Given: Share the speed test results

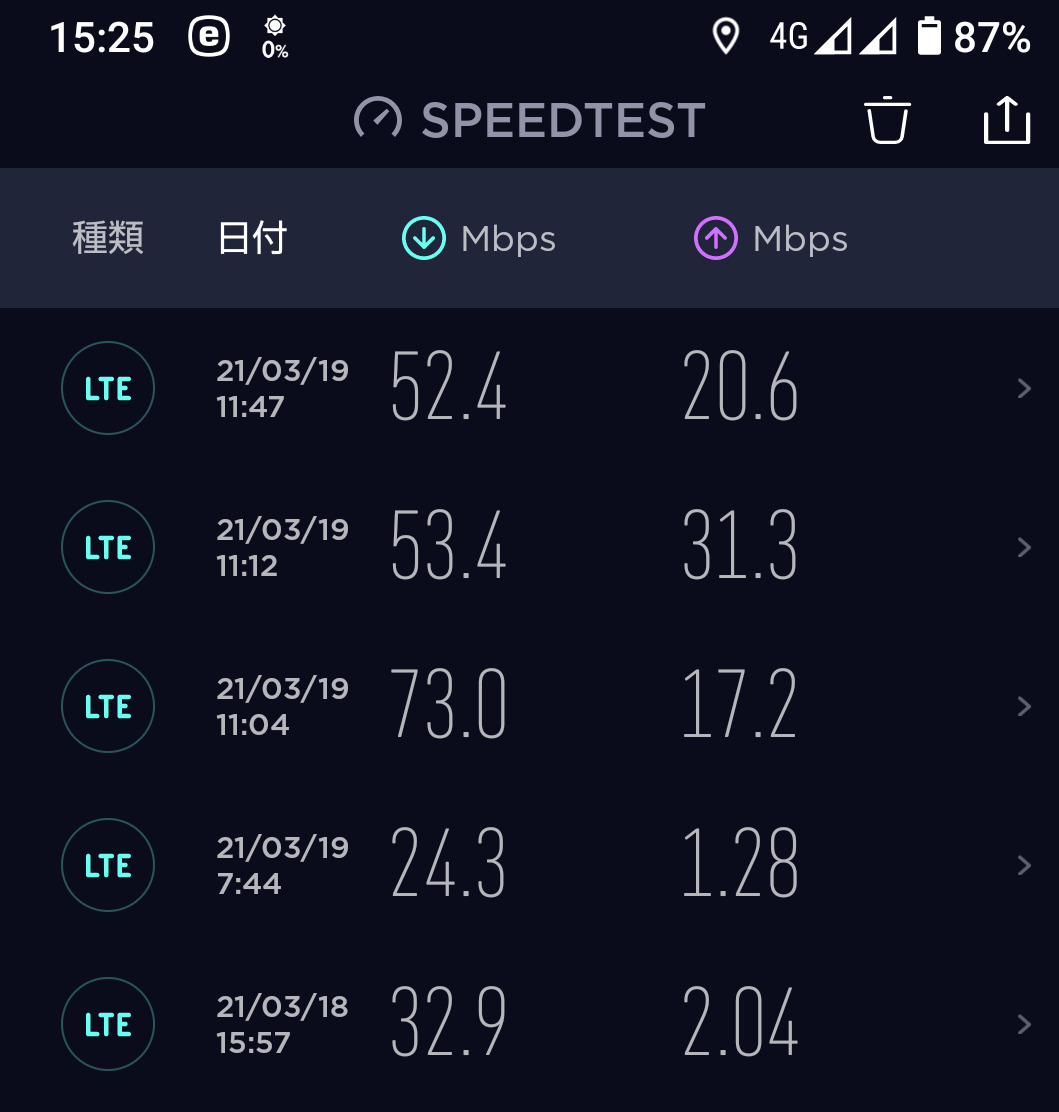Looking at the screenshot, I should (1006, 121).
